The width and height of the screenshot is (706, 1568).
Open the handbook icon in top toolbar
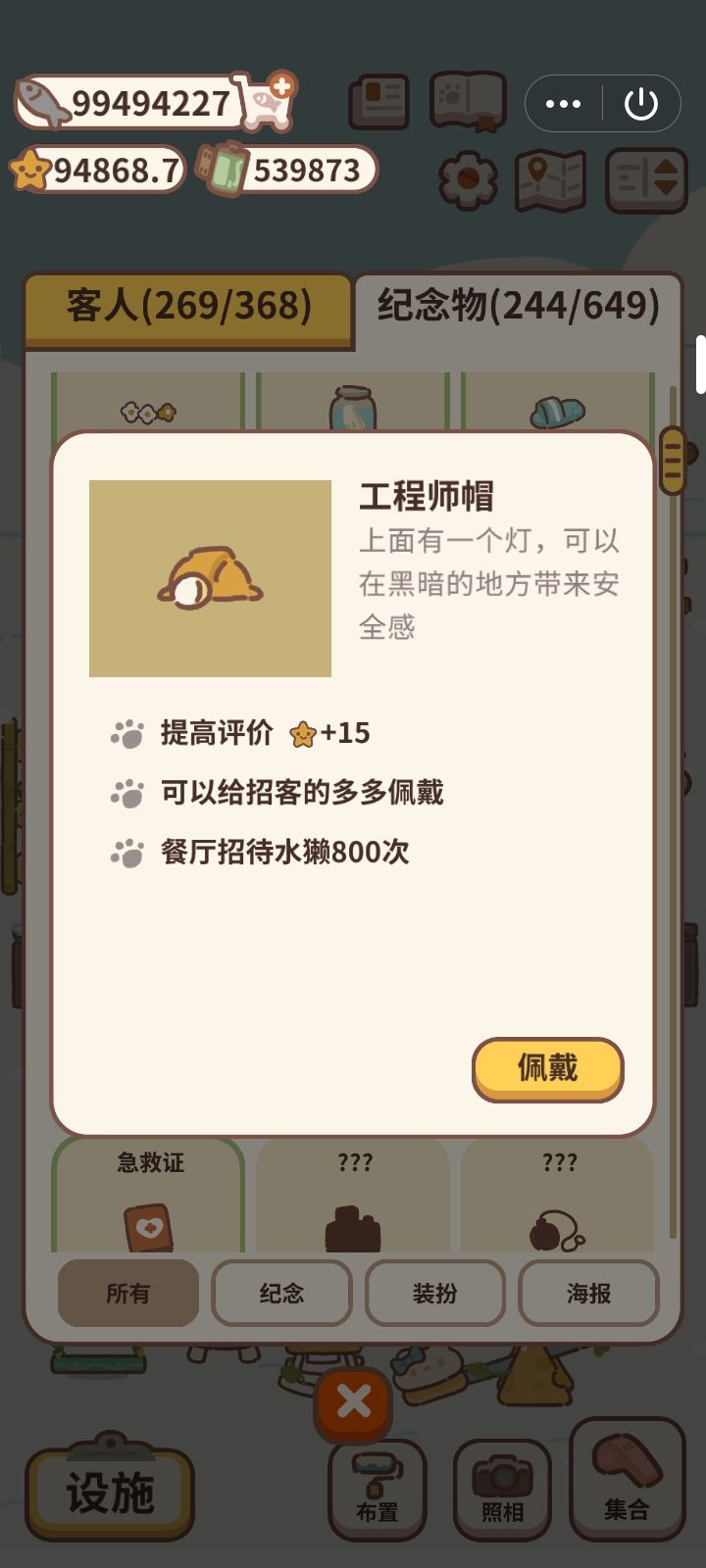click(378, 102)
